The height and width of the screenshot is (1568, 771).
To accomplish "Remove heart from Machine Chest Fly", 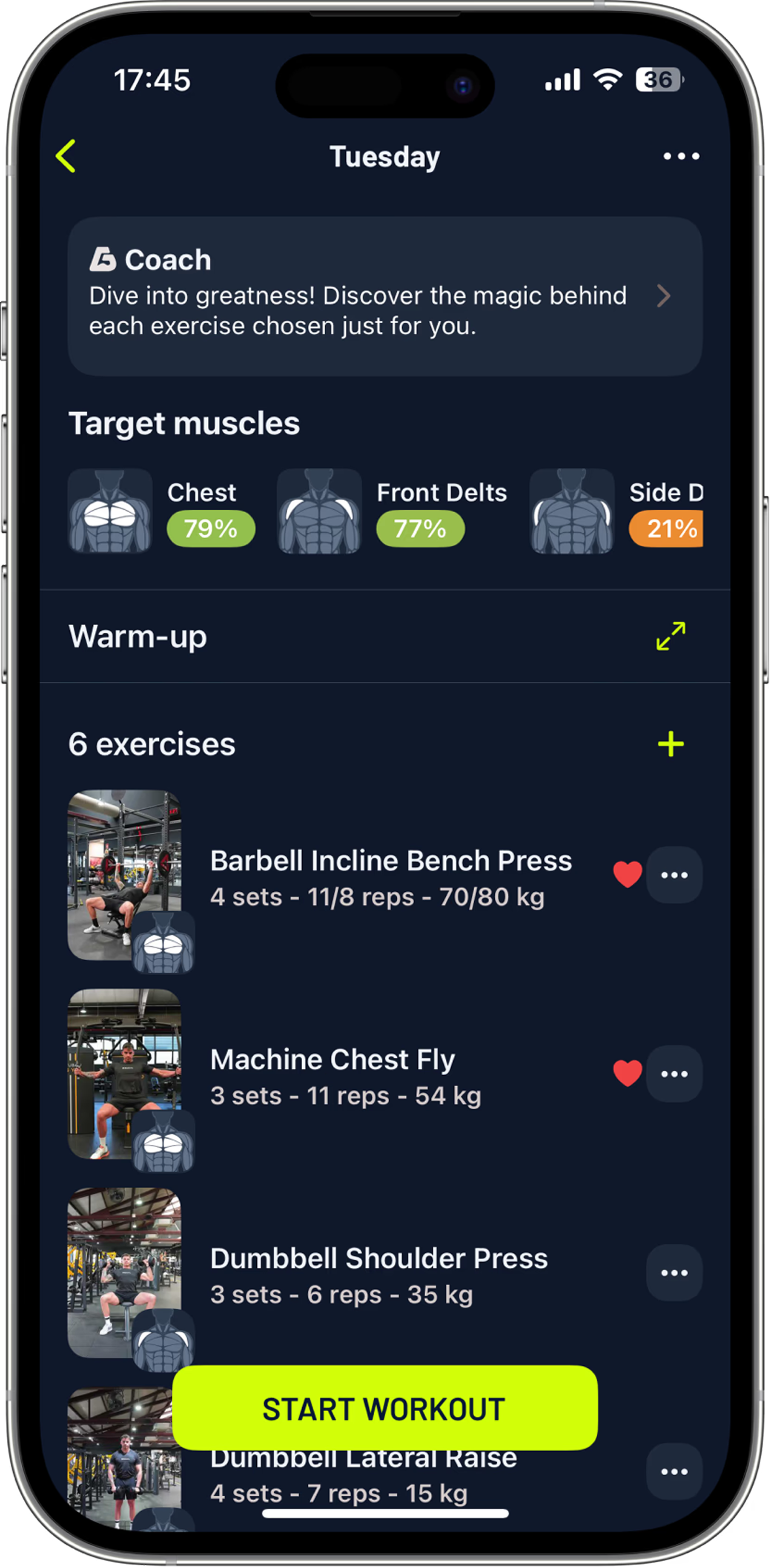I will 627,1073.
